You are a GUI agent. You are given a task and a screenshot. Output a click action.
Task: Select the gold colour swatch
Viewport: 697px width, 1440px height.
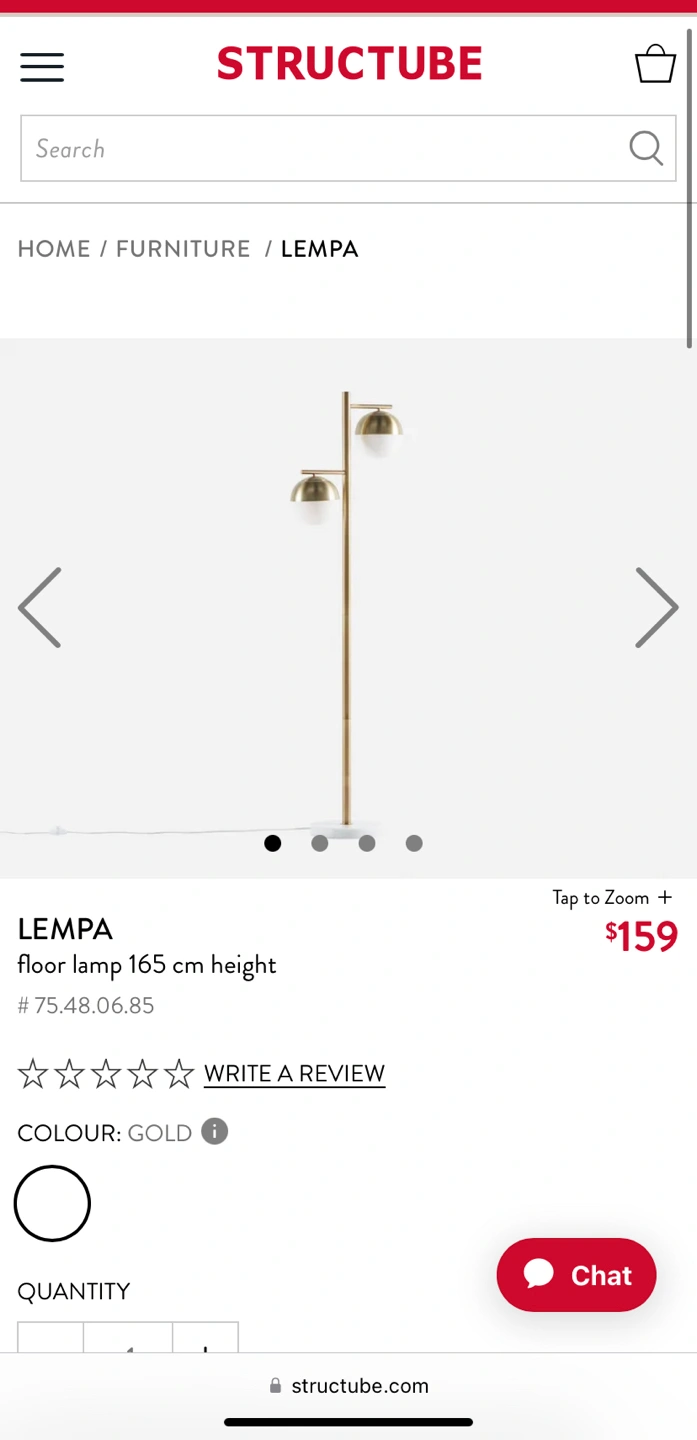[x=52, y=1203]
